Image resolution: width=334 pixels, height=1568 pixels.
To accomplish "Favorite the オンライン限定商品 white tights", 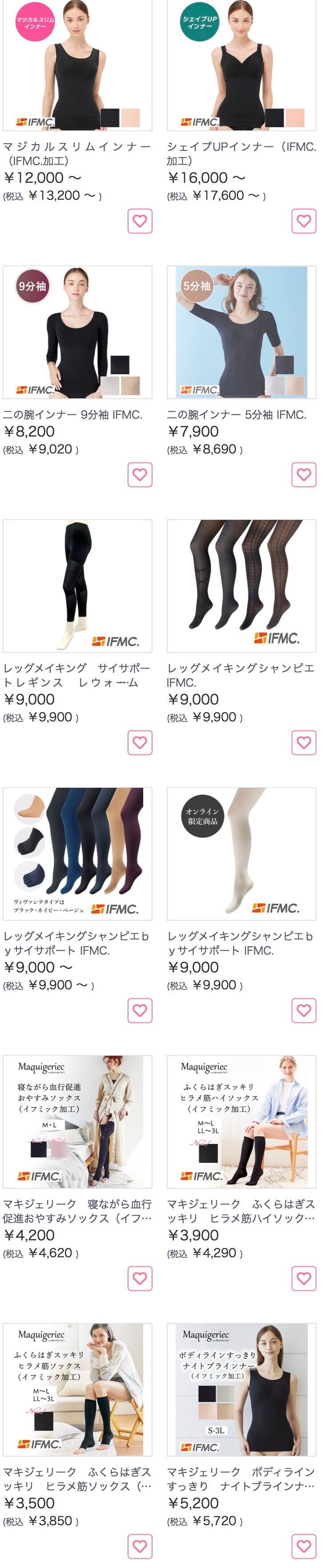I will coord(304,1010).
